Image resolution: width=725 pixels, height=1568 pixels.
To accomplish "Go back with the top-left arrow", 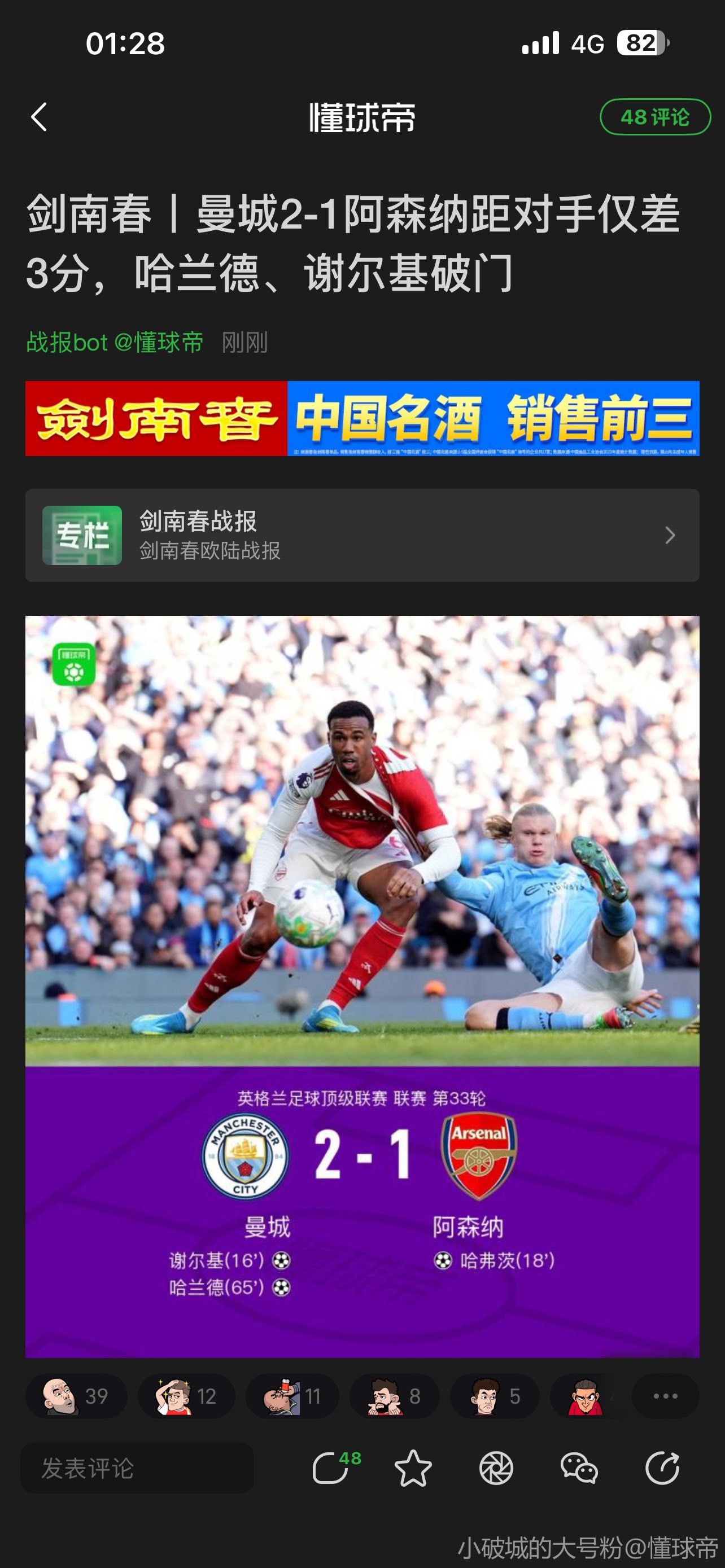I will coord(39,117).
